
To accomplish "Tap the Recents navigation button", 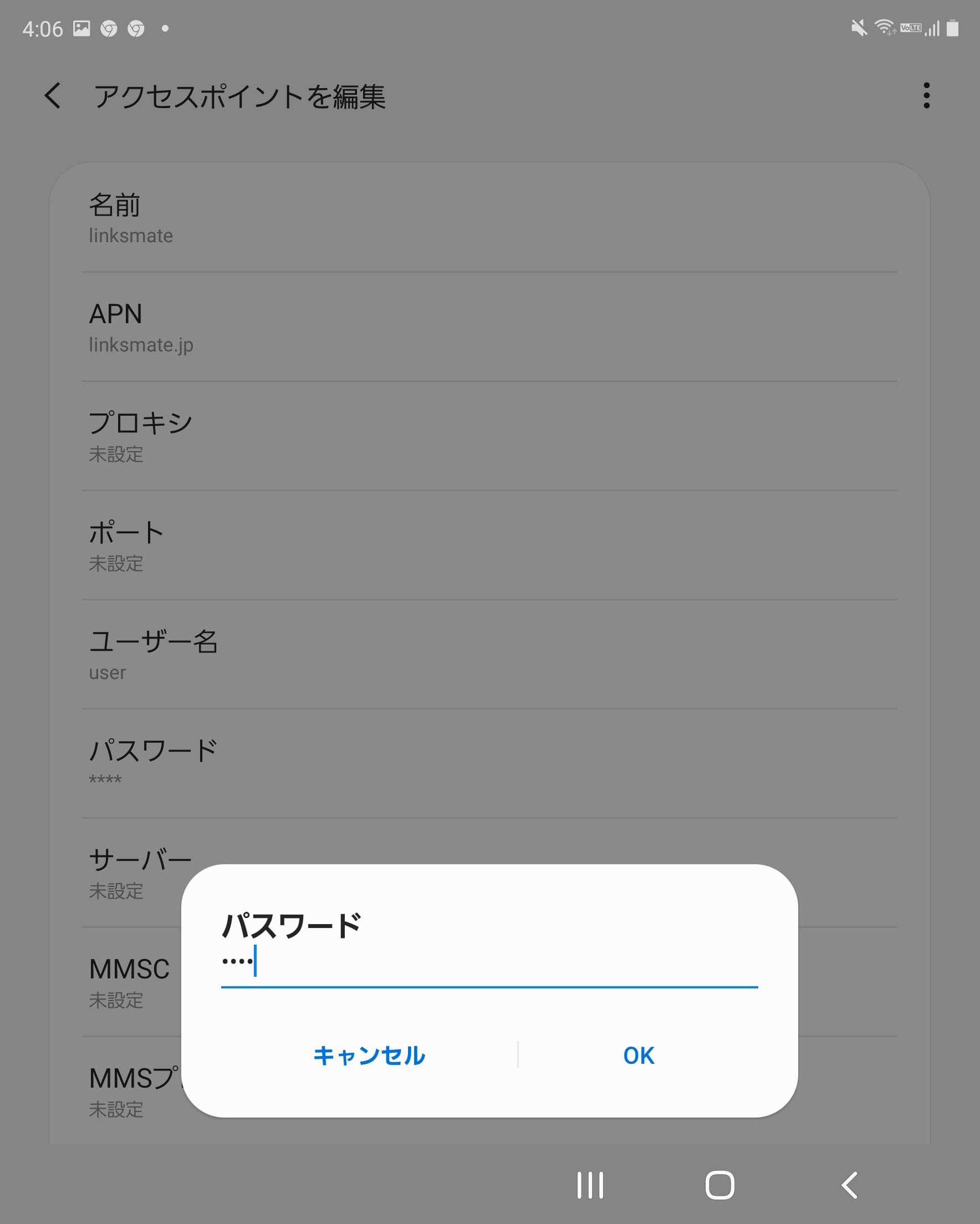I will tap(590, 1186).
